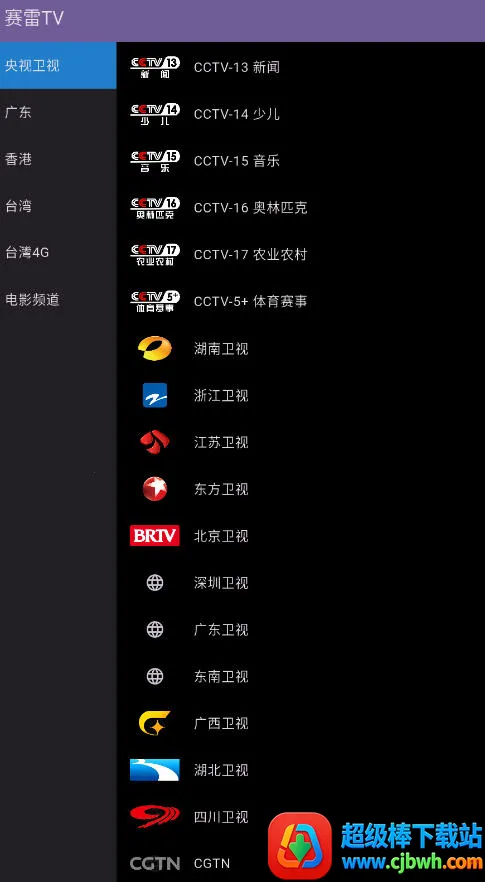Open the 香港 channel category
Viewport: 485px width, 882px height.
pos(58,159)
